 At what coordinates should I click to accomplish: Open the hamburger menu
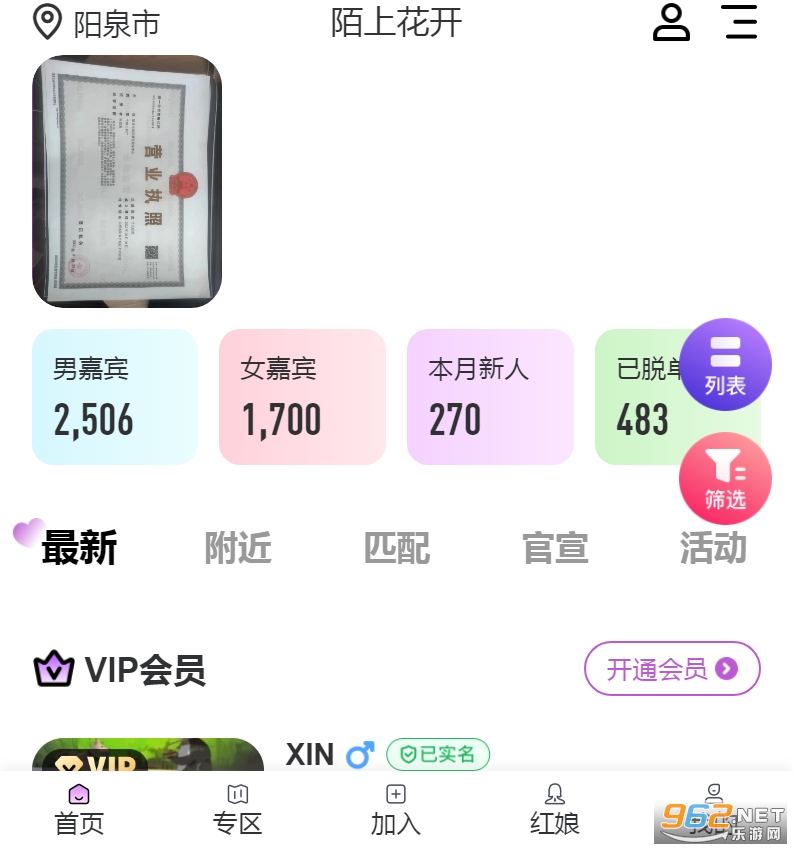pos(740,22)
